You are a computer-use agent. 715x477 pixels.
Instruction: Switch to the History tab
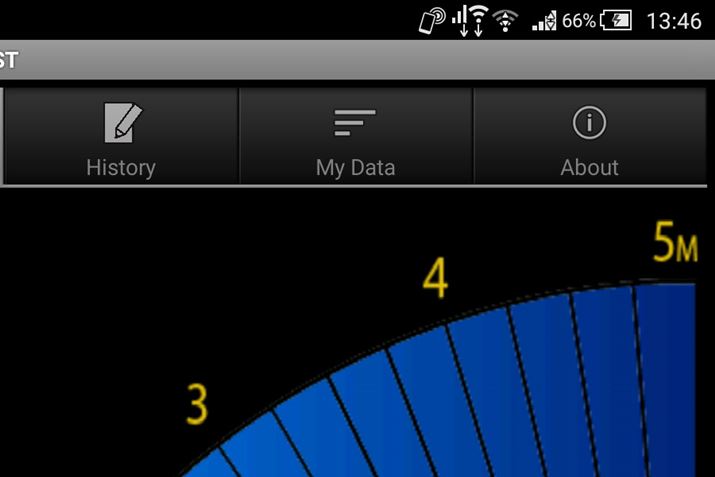coord(121,138)
